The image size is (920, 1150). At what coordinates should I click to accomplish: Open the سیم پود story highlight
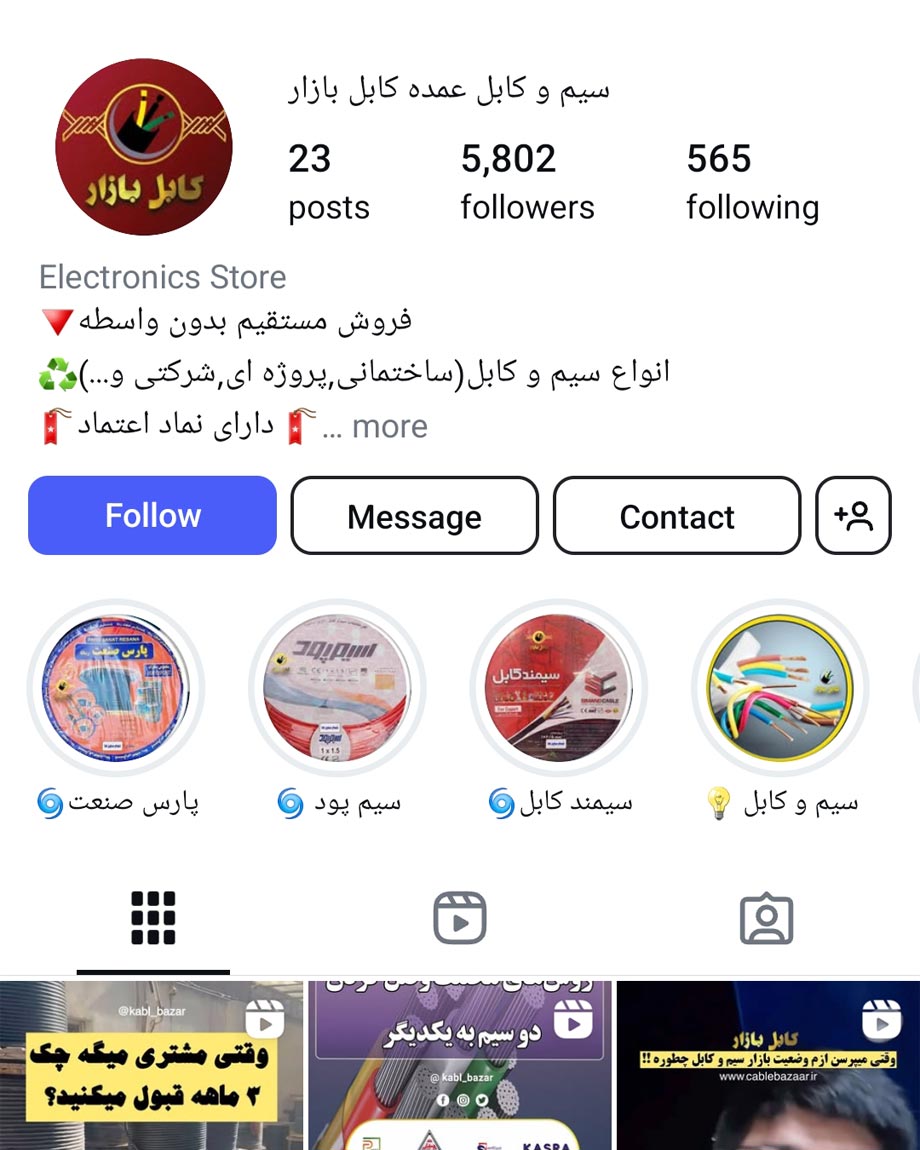coord(337,688)
